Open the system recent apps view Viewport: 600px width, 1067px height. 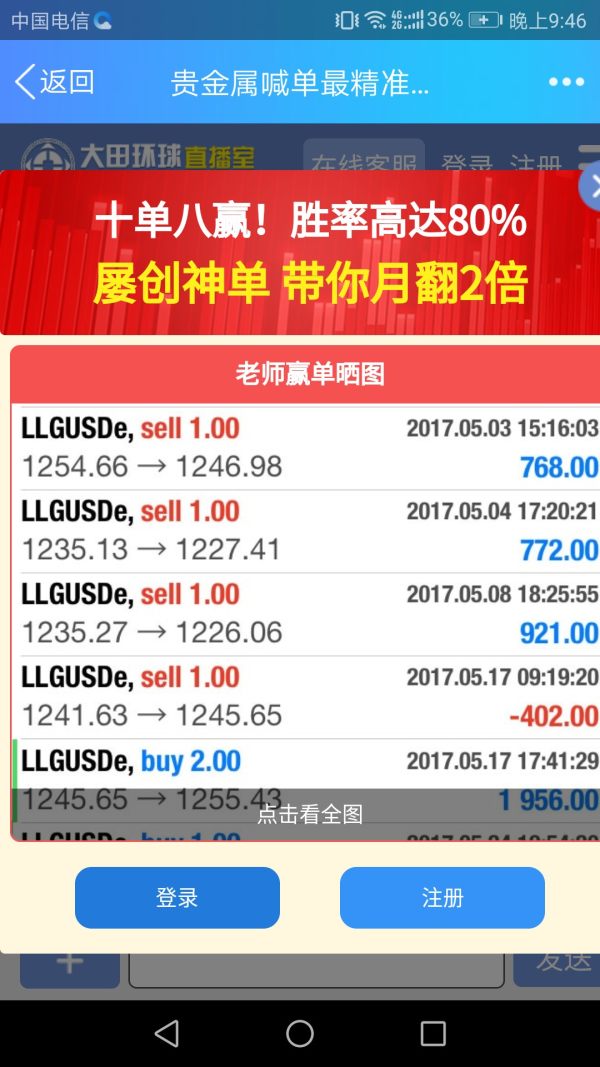[433, 1033]
